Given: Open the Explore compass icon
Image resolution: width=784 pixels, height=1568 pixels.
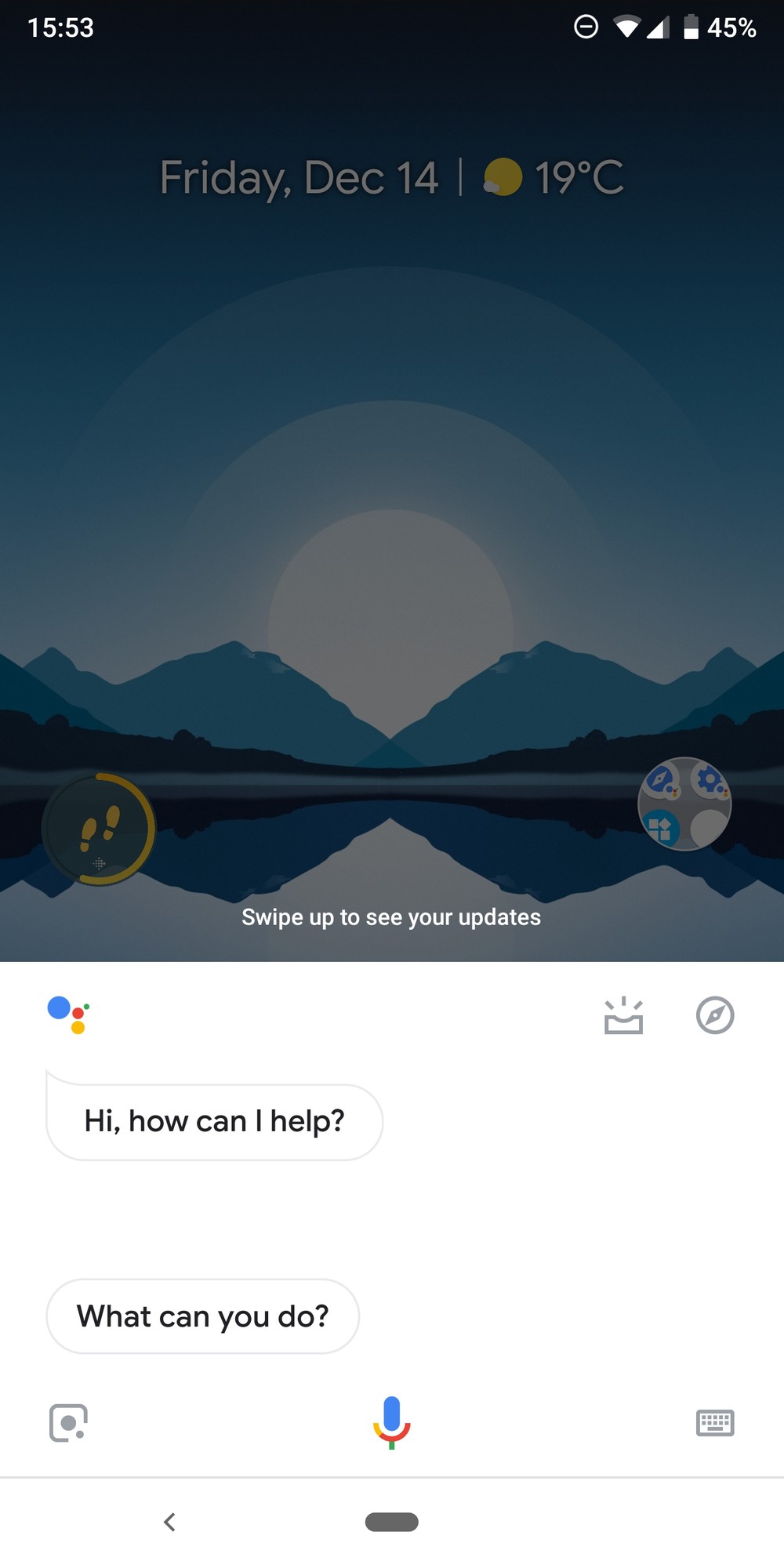Looking at the screenshot, I should point(715,1015).
